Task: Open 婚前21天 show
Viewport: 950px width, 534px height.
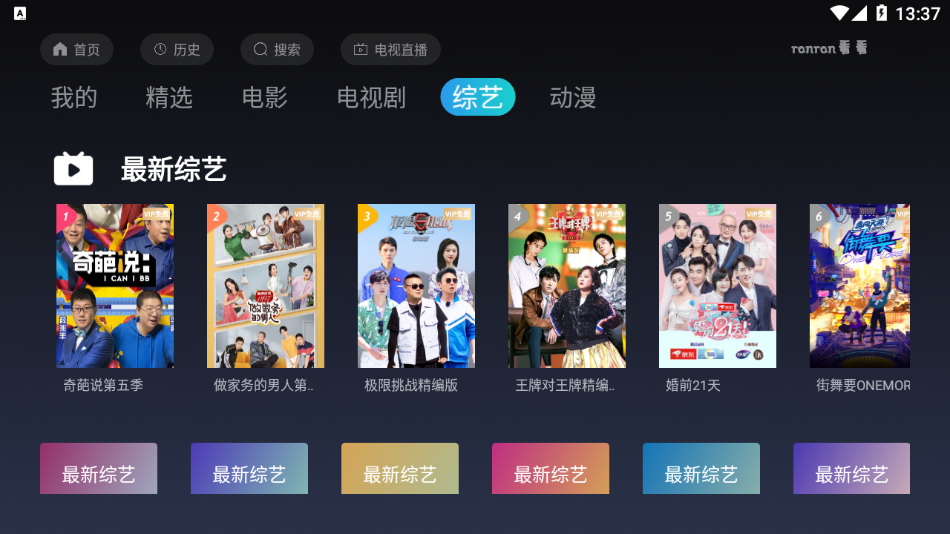Action: (x=717, y=286)
